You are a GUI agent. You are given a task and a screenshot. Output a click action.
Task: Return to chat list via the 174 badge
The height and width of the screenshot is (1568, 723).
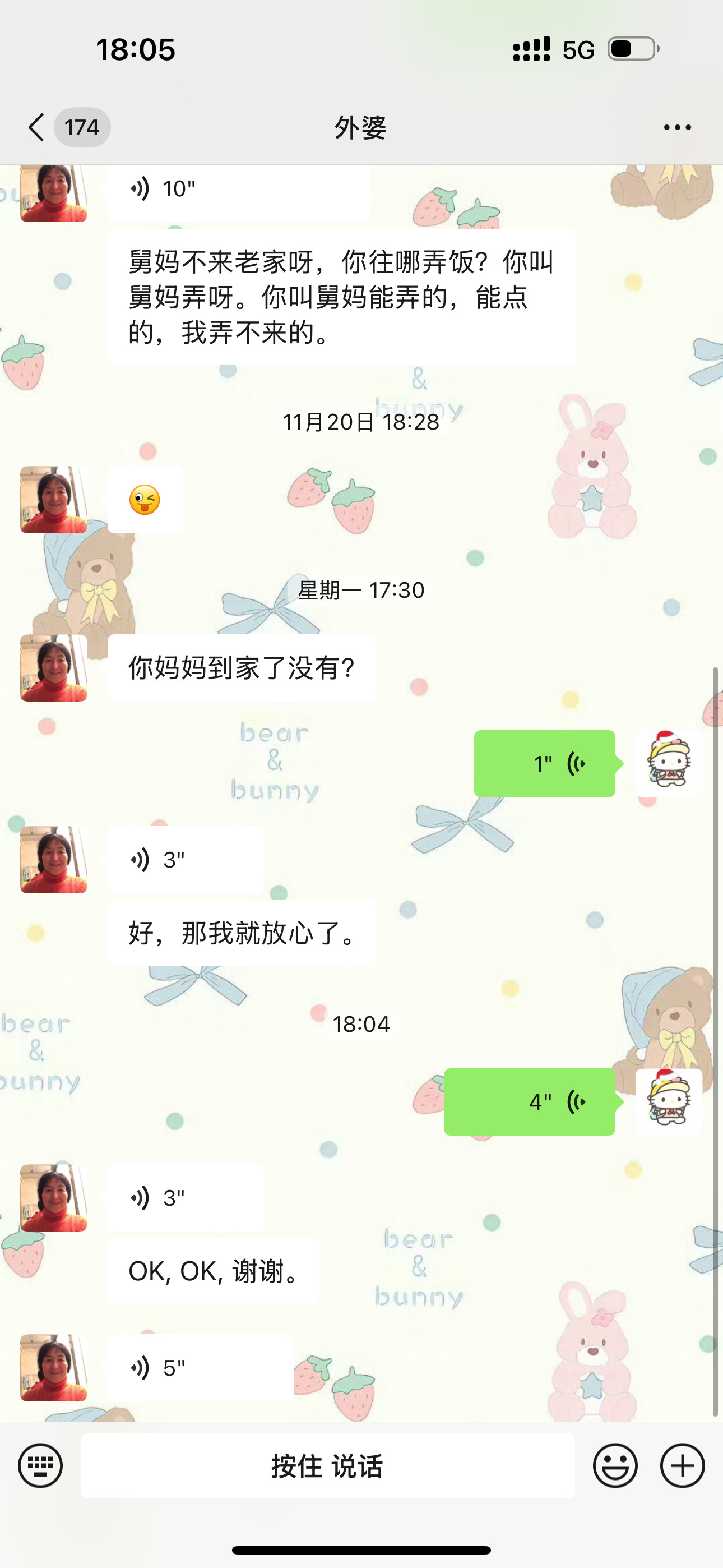point(82,127)
